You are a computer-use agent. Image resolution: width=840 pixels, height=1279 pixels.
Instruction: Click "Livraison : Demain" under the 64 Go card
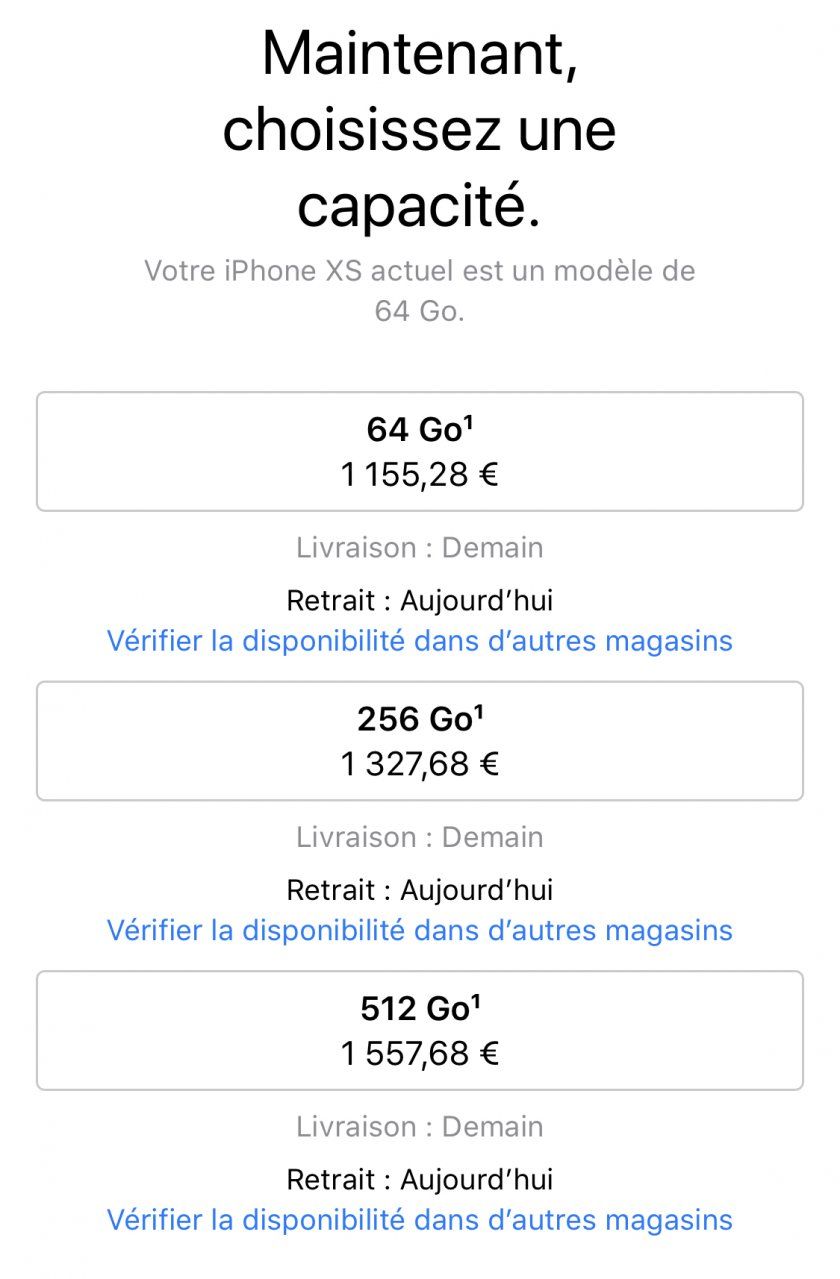(x=420, y=547)
